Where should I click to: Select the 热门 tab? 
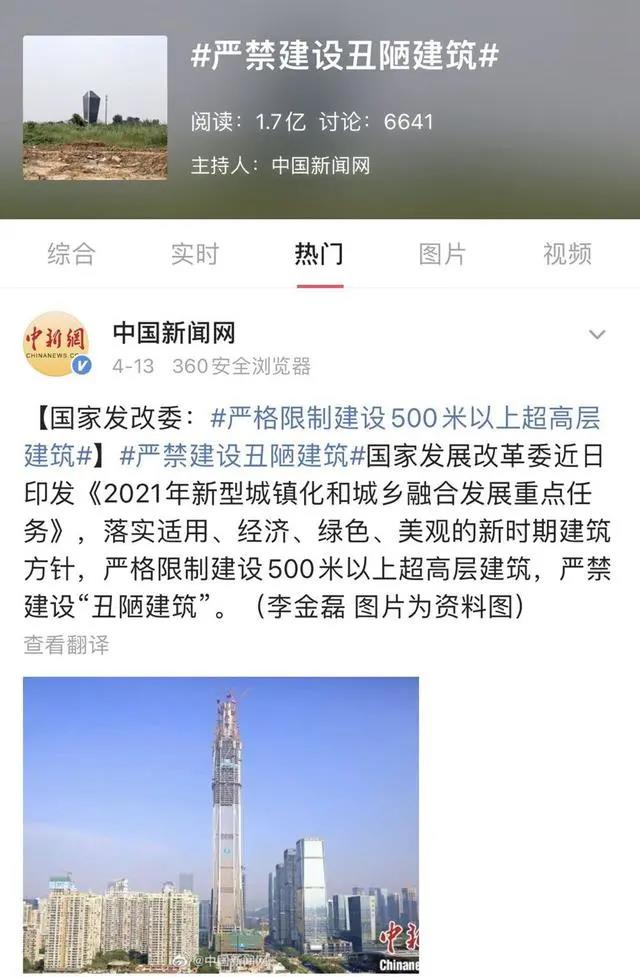tap(319, 254)
